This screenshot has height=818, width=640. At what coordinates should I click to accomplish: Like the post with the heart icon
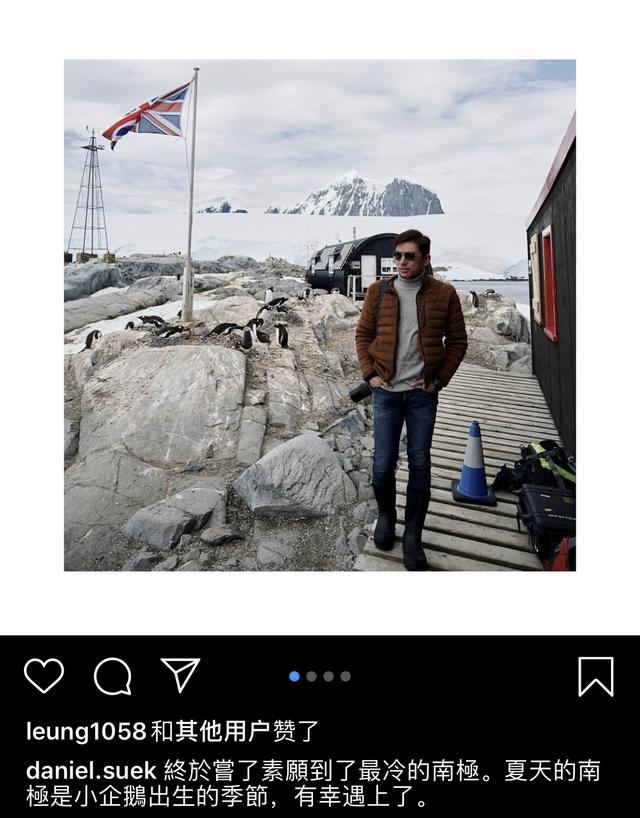(x=44, y=676)
